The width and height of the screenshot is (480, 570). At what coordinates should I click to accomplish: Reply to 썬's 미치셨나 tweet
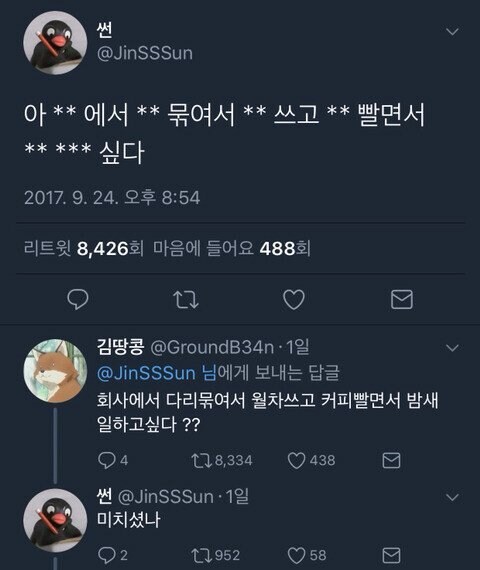coord(113,555)
